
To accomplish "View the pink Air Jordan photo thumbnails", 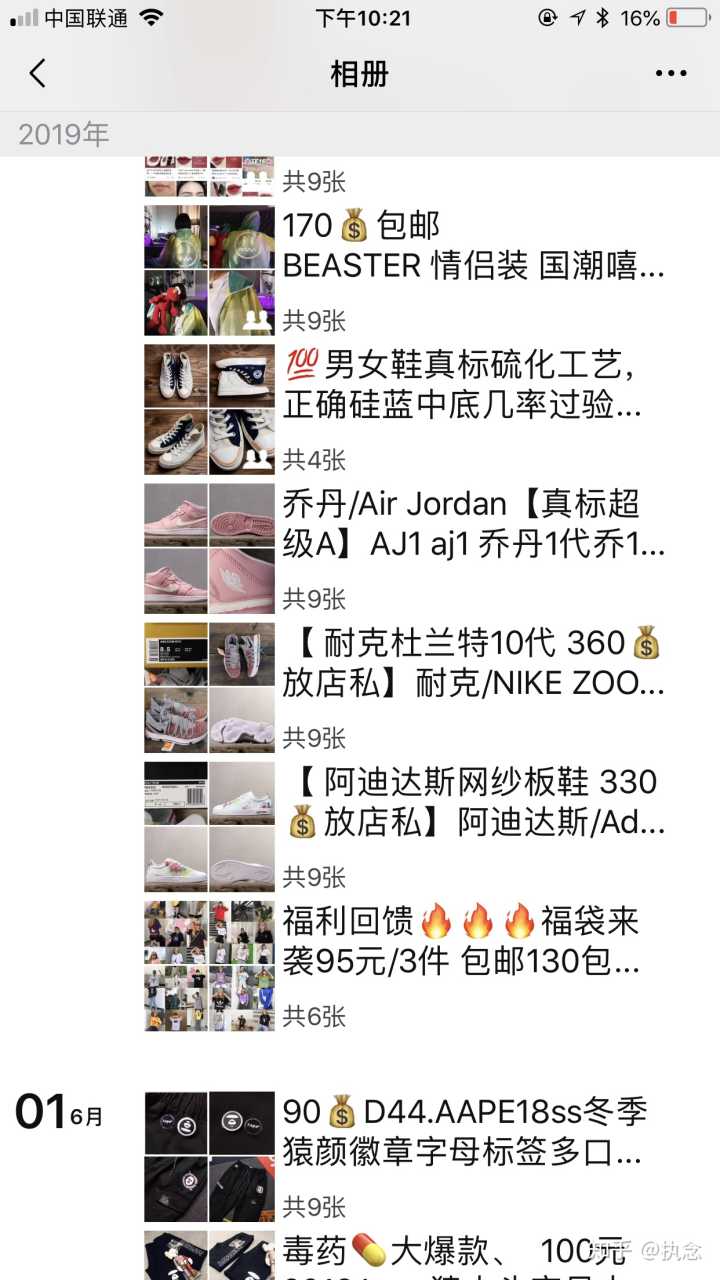I will click(209, 549).
